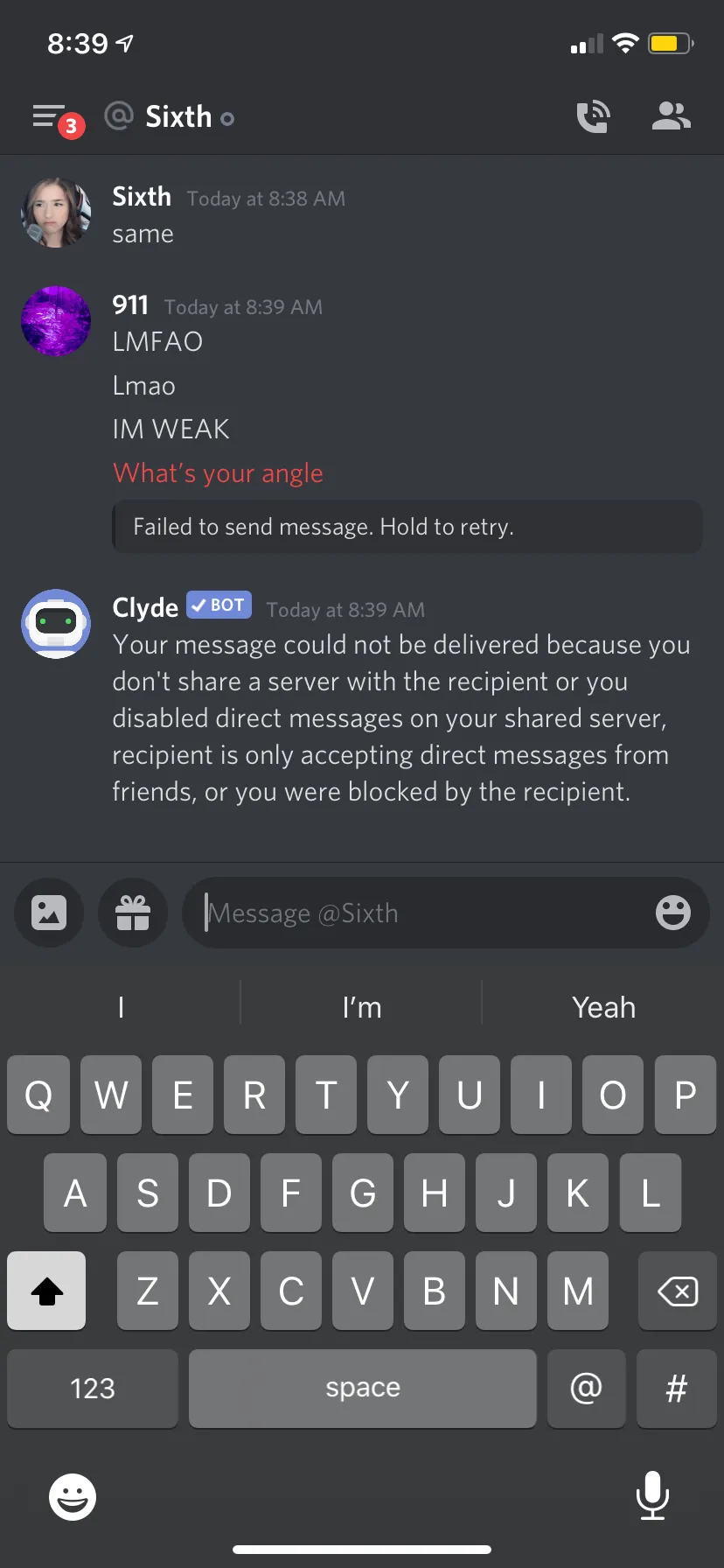
Task: Show the member list
Action: tap(671, 116)
